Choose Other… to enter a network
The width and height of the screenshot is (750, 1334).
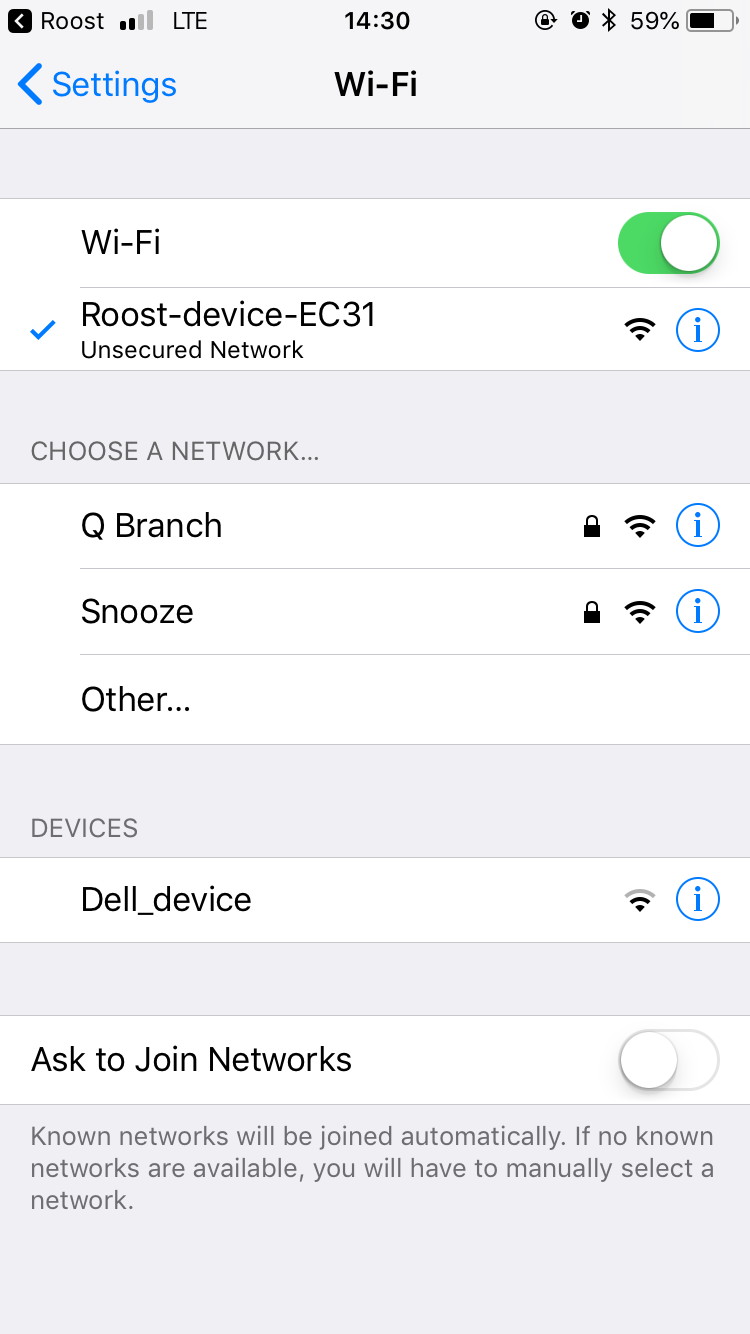[375, 700]
